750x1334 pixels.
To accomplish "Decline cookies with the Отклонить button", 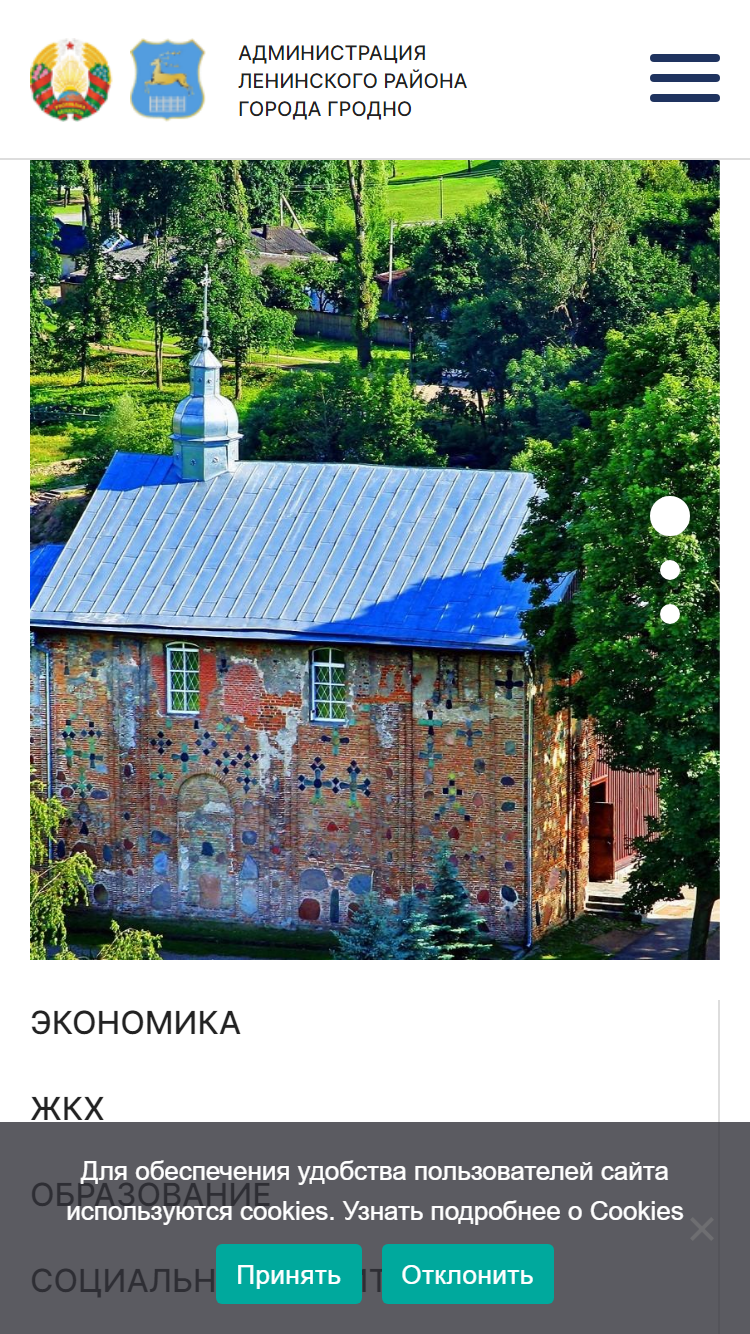I will pos(468,1274).
